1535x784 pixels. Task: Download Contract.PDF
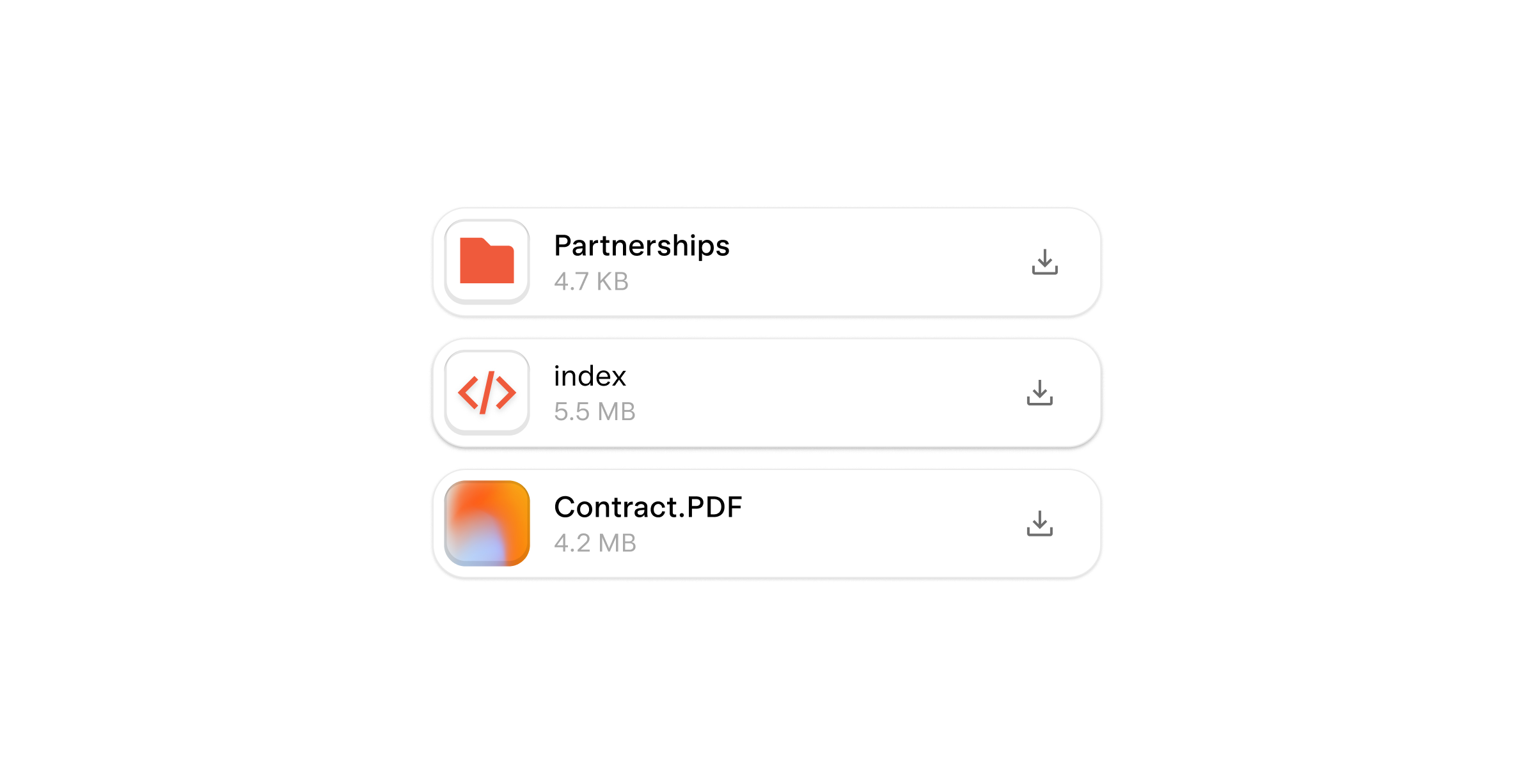1039,523
